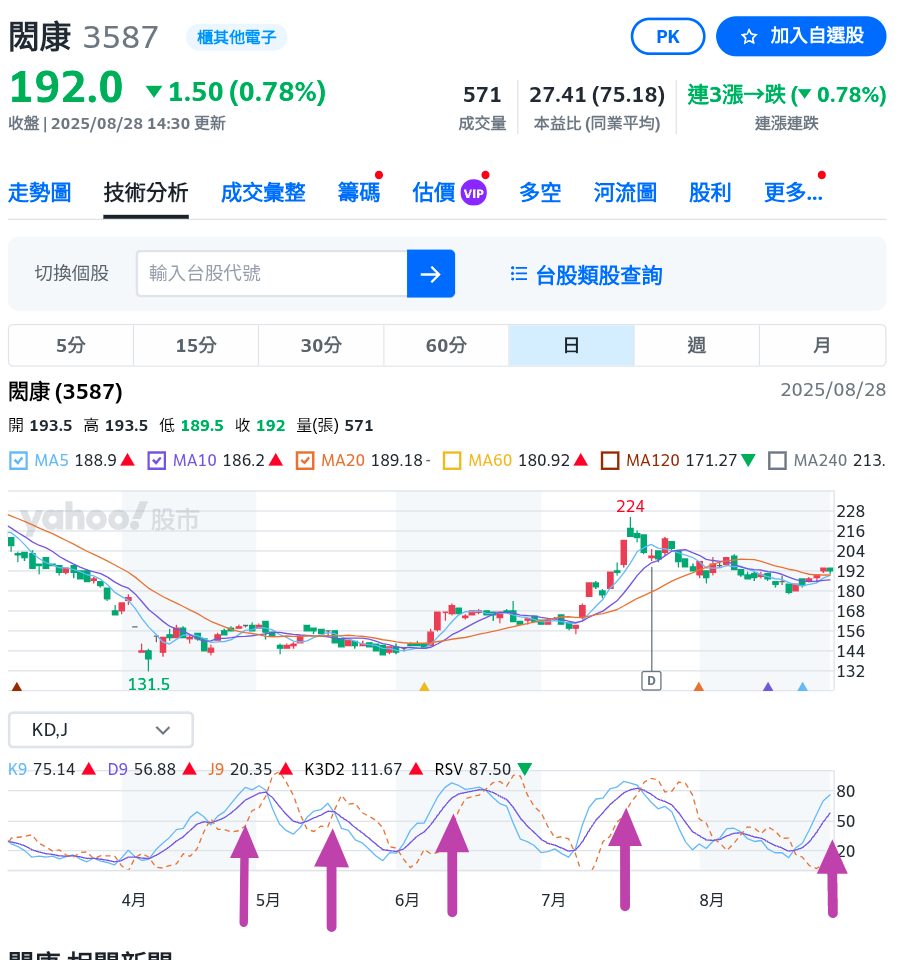The width and height of the screenshot is (908, 960).
Task: Add stock via 加入自選股 button
Action: coord(801,37)
